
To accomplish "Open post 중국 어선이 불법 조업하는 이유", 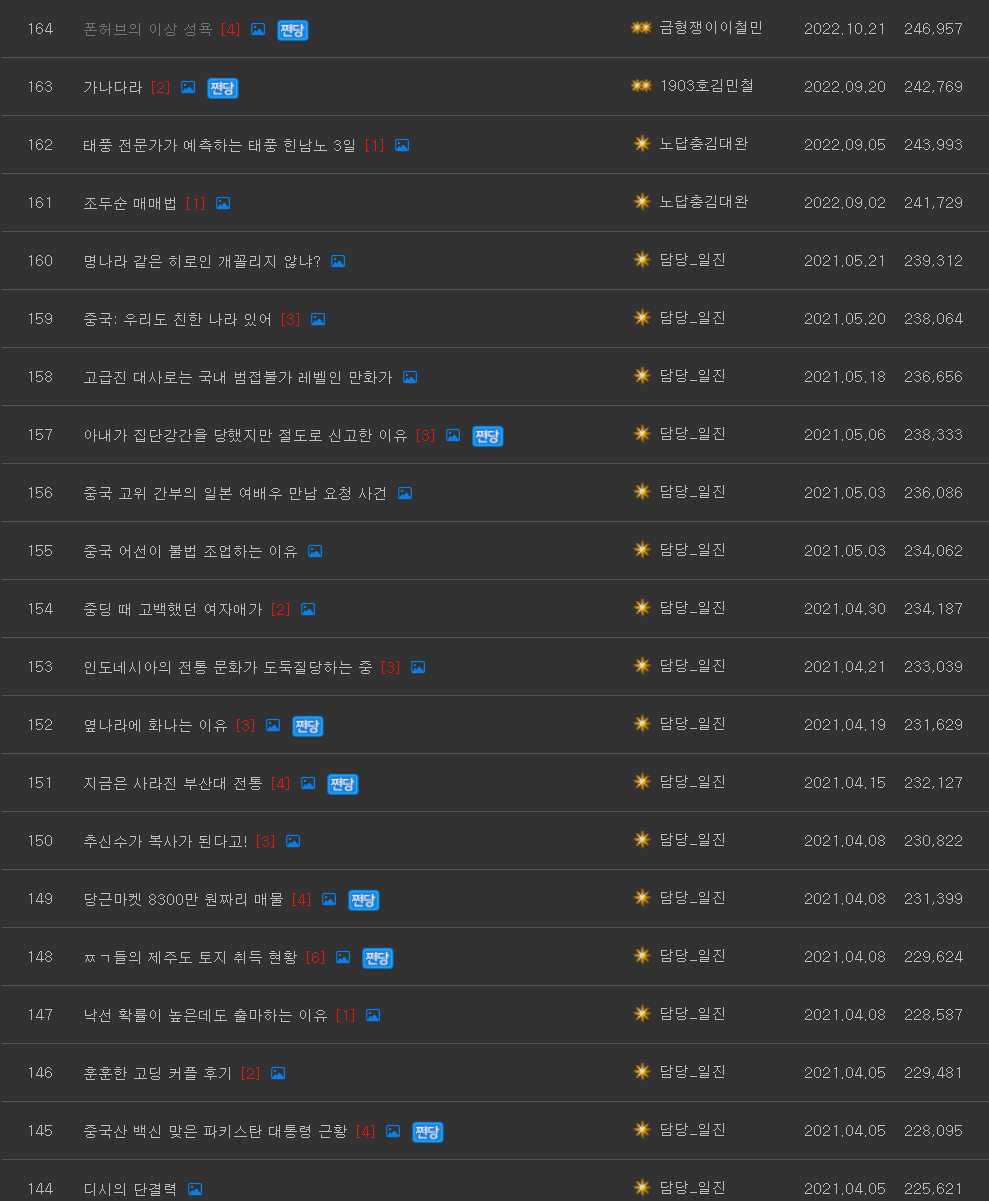I will click(x=190, y=552).
